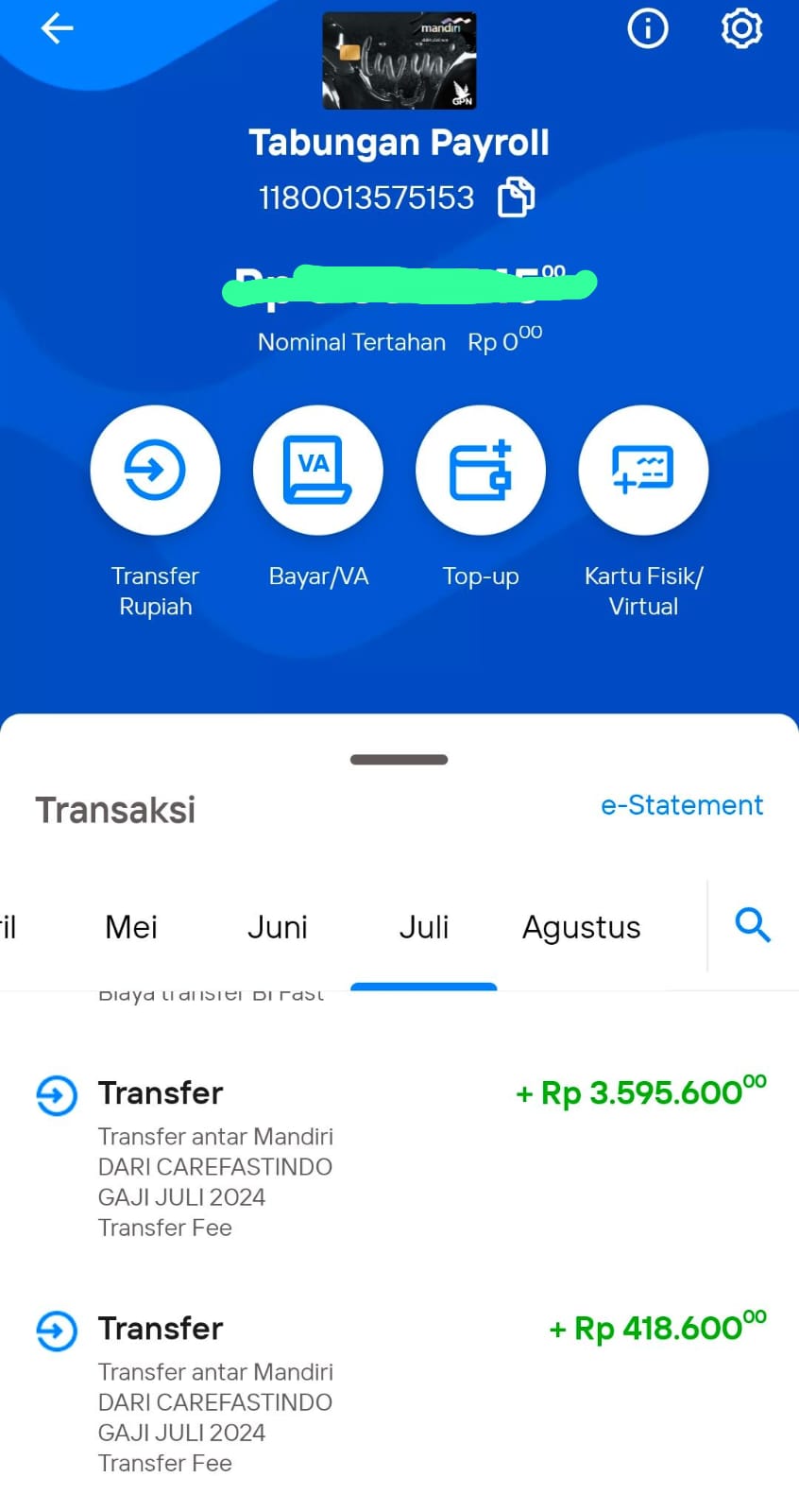Screen dimensions: 799x1512
Task: Open the Rp 418.600 transfer transaction
Action: click(x=399, y=1395)
